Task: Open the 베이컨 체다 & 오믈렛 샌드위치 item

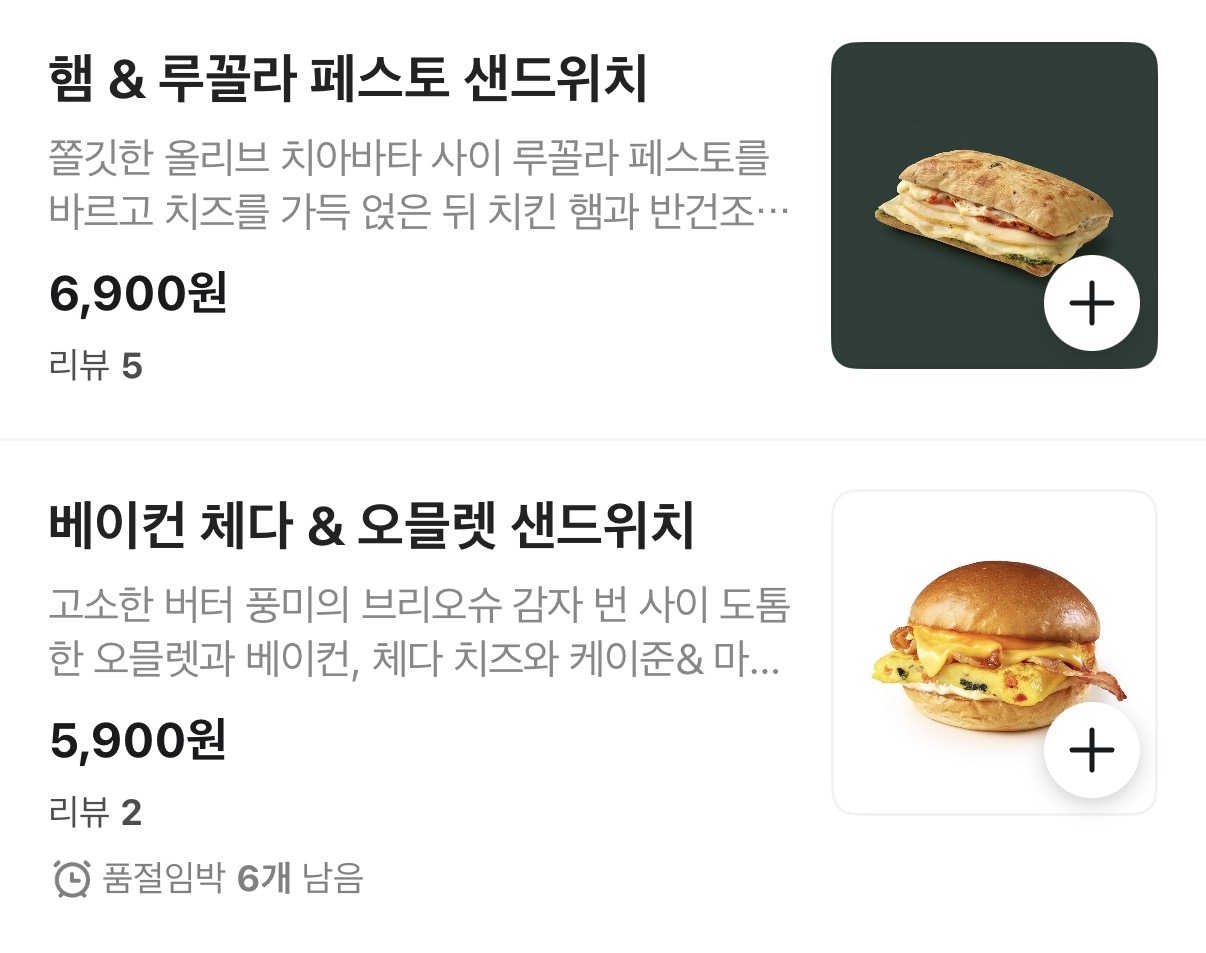Action: pos(371,528)
